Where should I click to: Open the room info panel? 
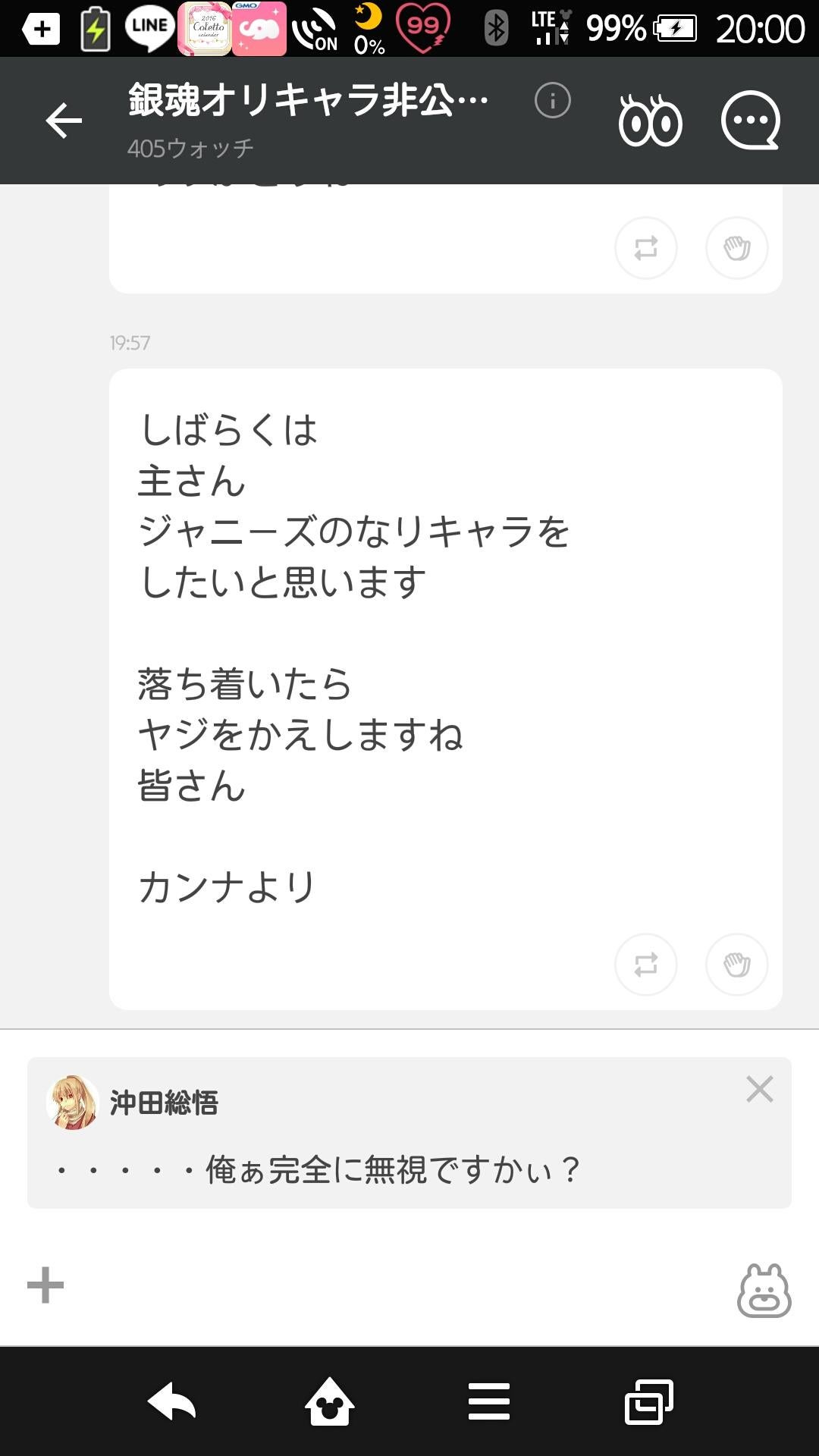[x=552, y=99]
